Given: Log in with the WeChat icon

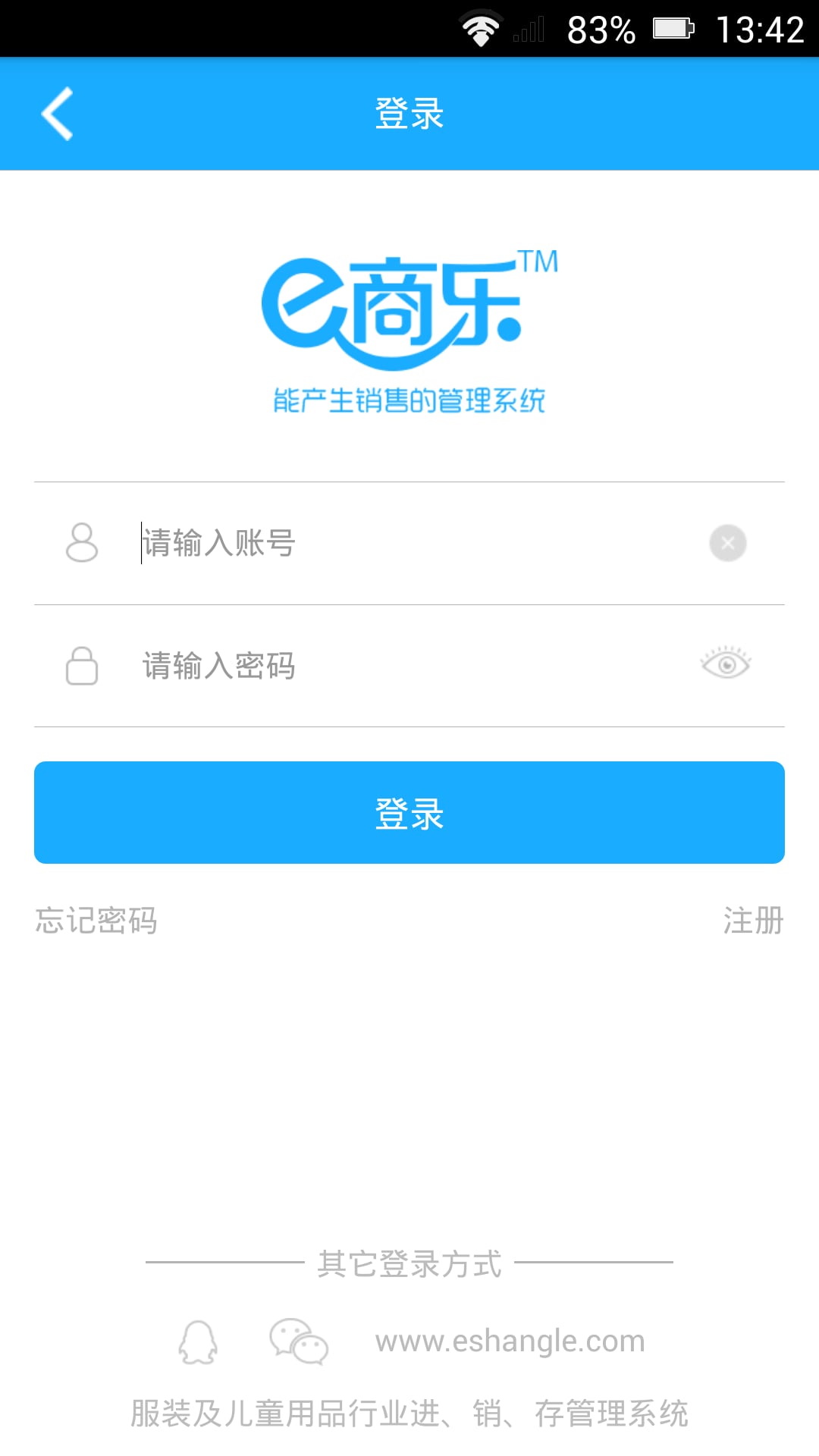Looking at the screenshot, I should click(x=299, y=1341).
